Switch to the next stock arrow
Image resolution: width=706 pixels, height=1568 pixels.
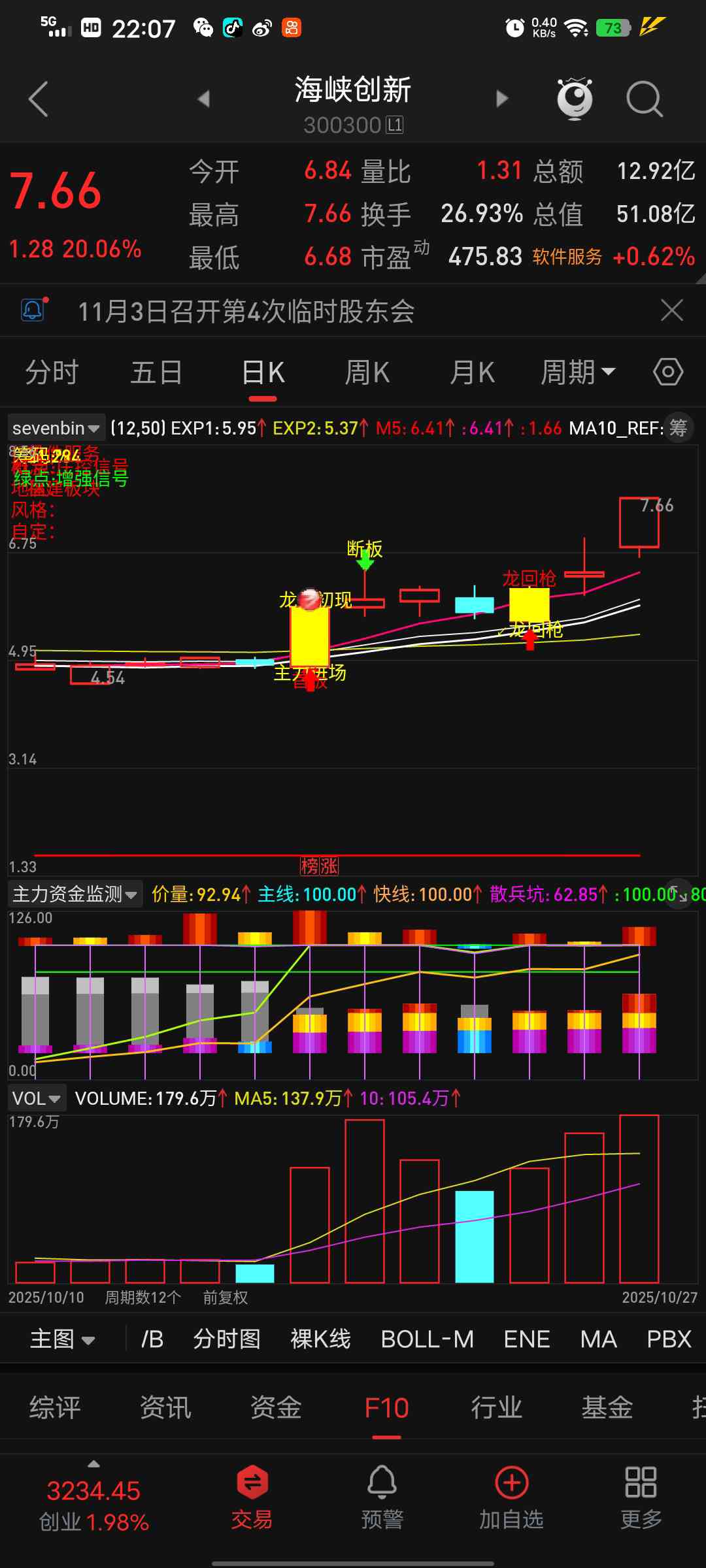click(501, 99)
